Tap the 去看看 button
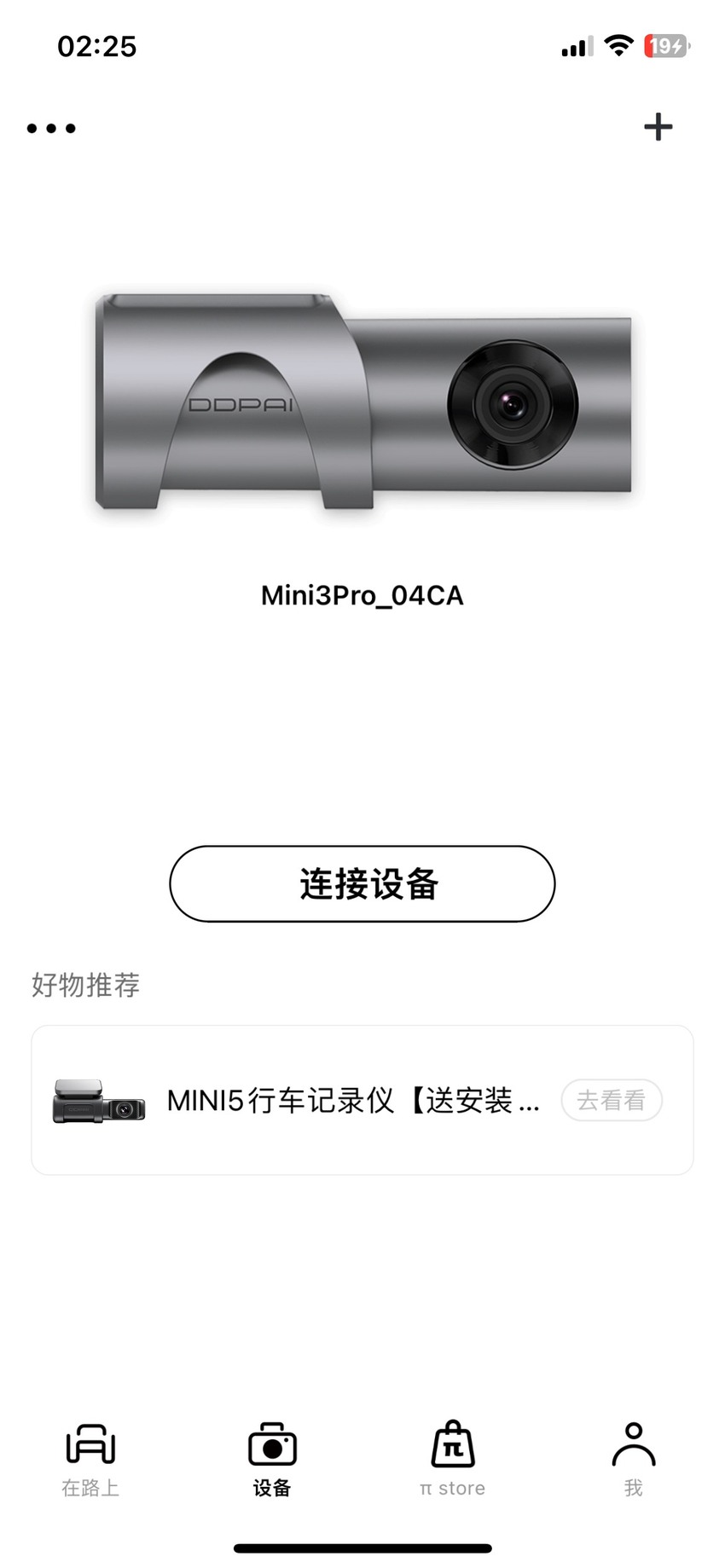 [x=612, y=1100]
